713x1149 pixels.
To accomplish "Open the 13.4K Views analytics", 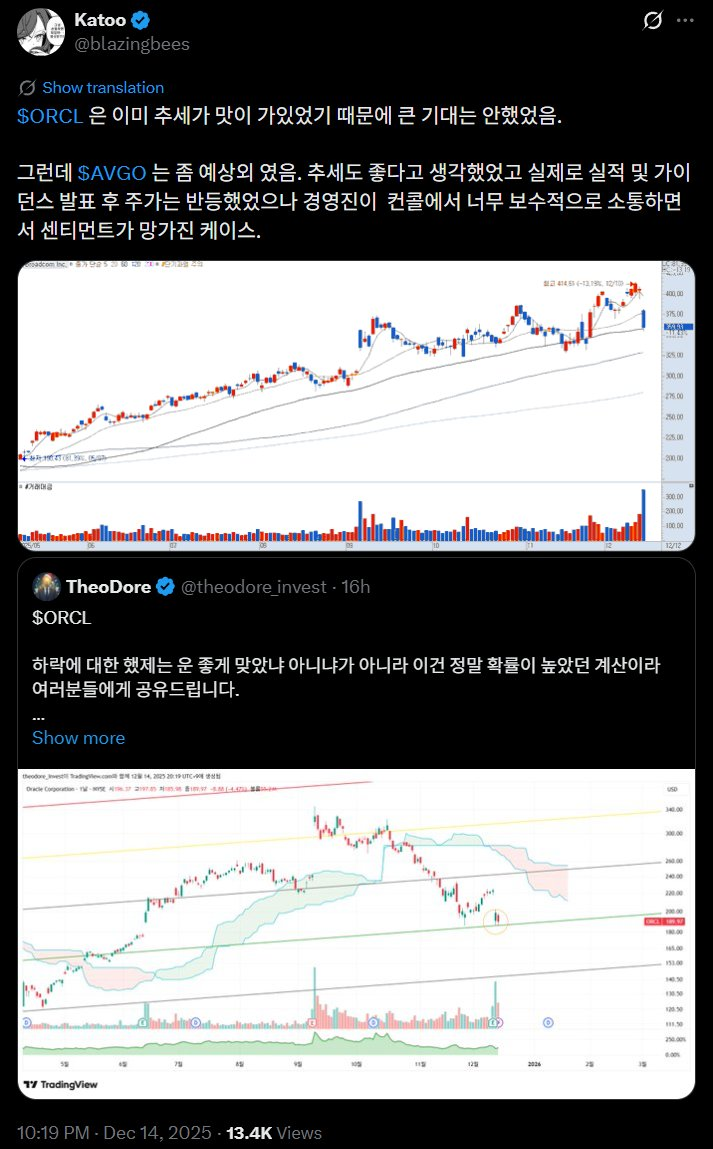I will [274, 1133].
